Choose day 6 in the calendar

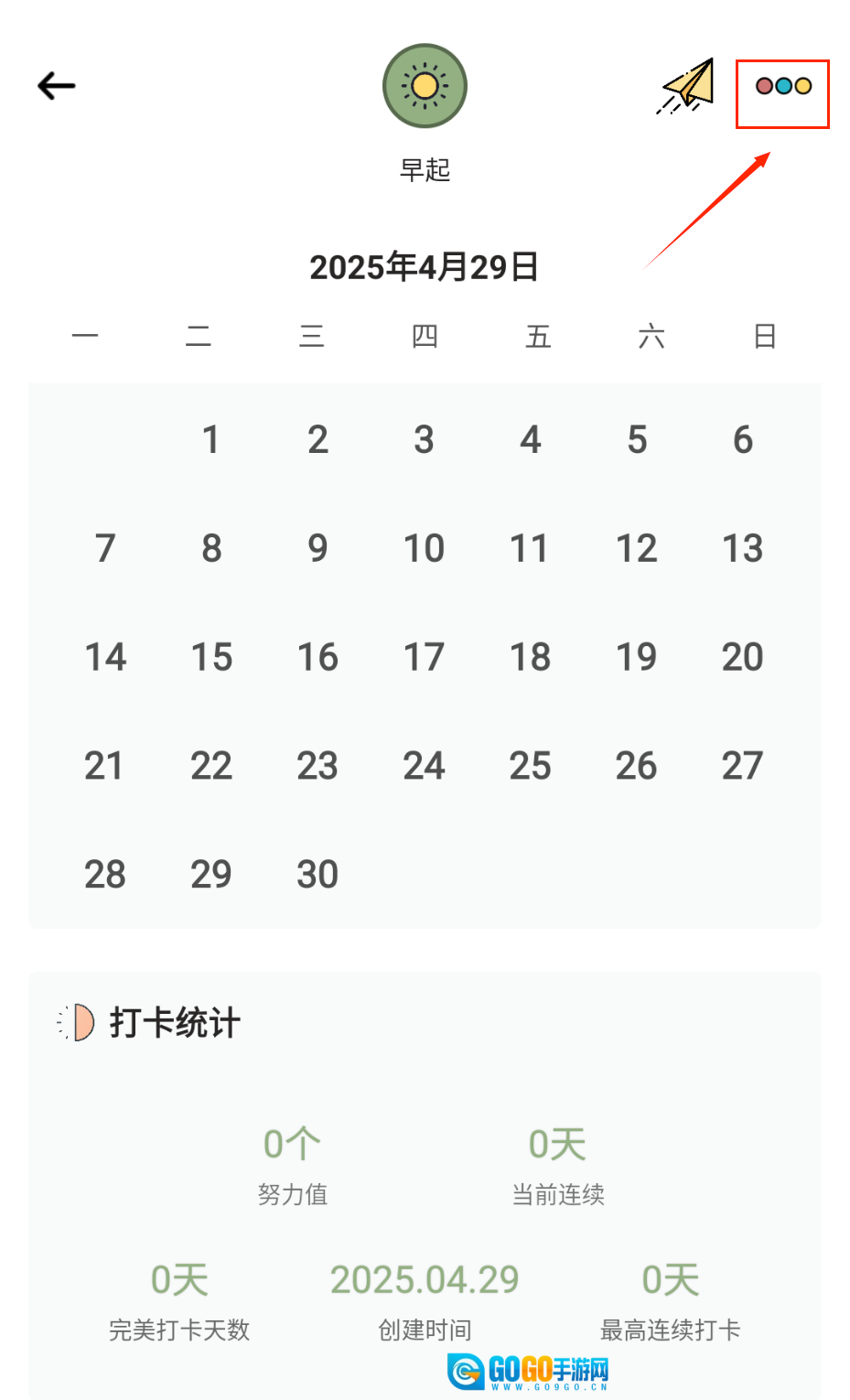coord(742,439)
